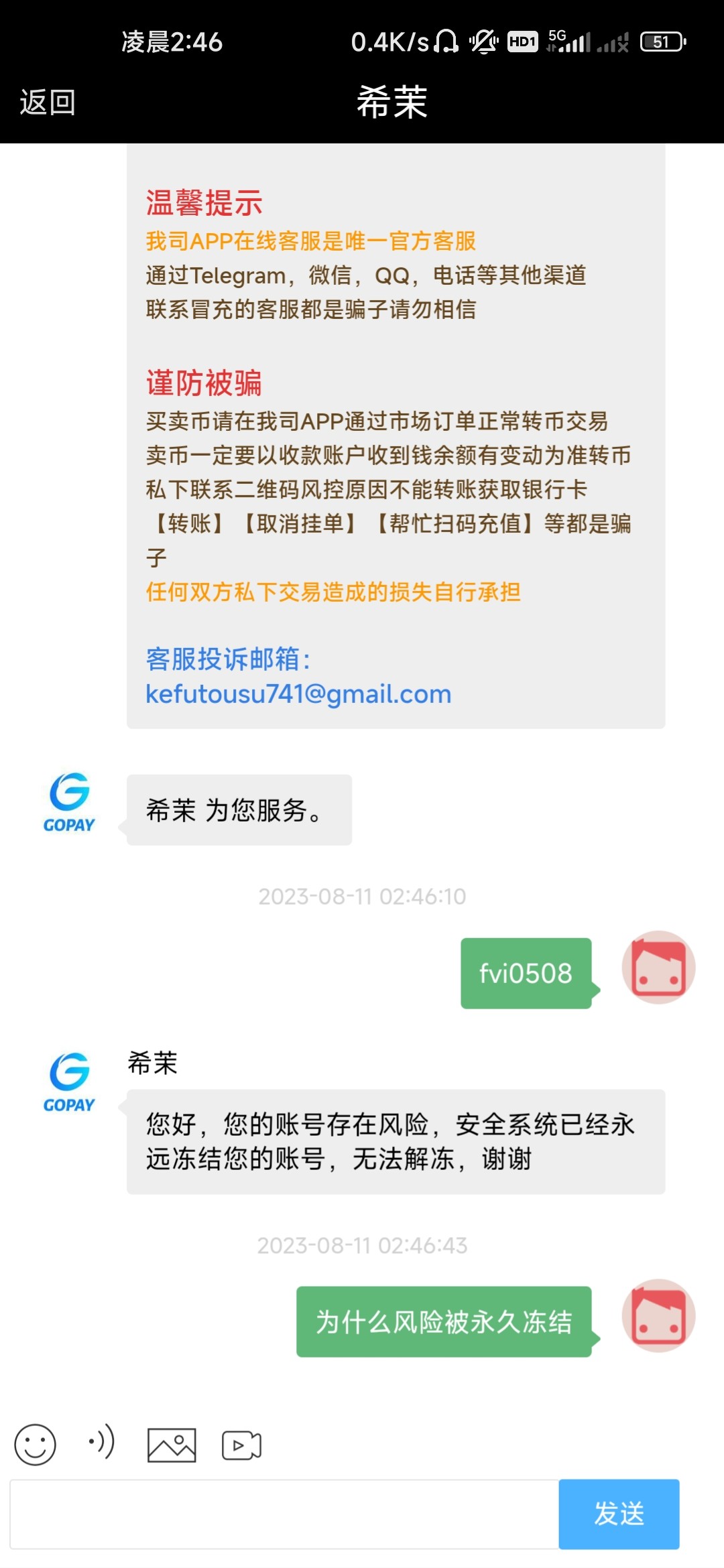
Task: Open the kefutousu741@gmail.com email link
Action: [x=298, y=694]
